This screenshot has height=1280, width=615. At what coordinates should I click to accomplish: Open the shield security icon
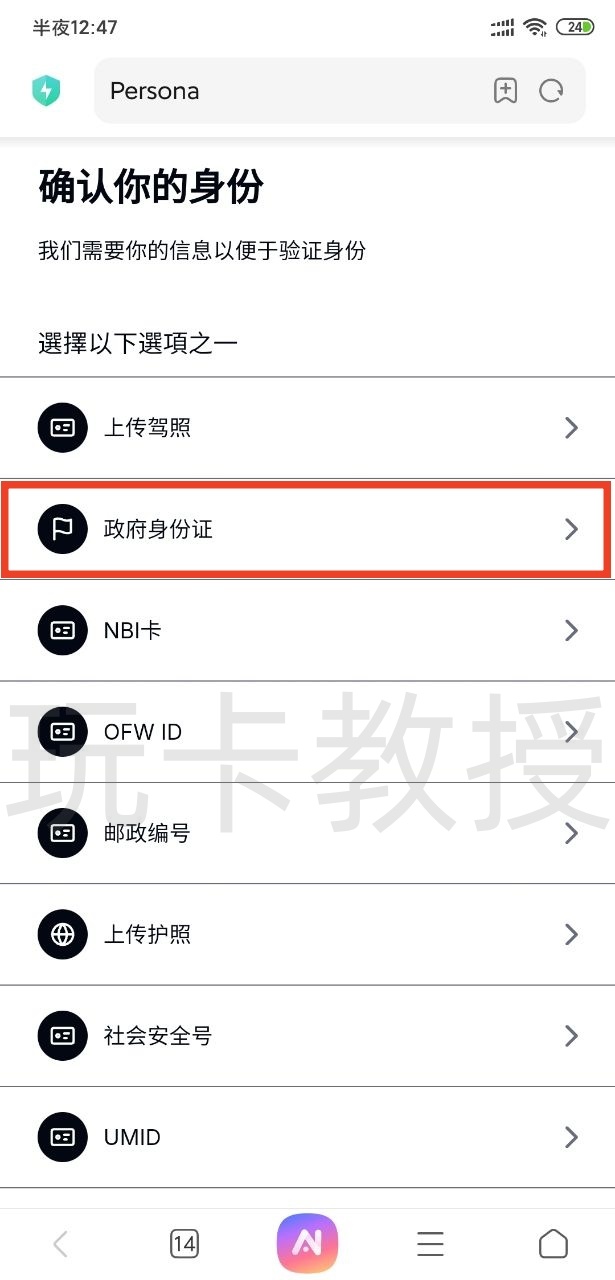[x=46, y=91]
